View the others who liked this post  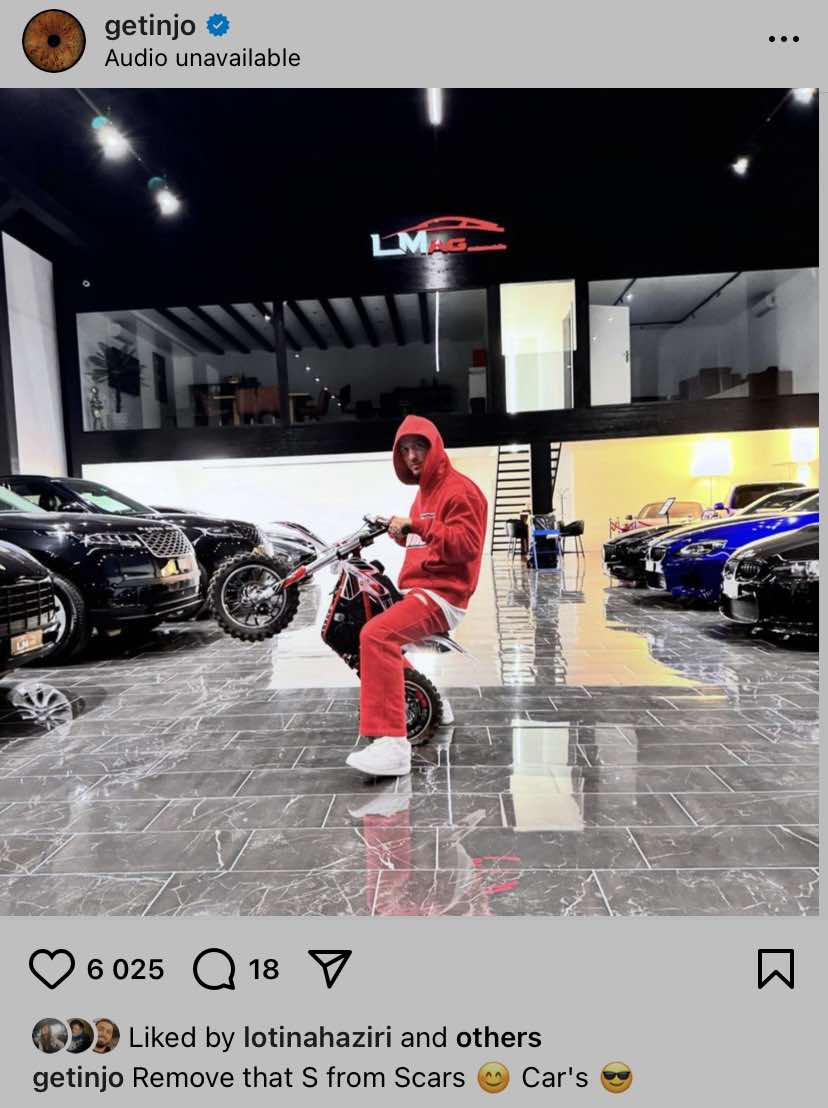pyautogui.click(x=498, y=1037)
